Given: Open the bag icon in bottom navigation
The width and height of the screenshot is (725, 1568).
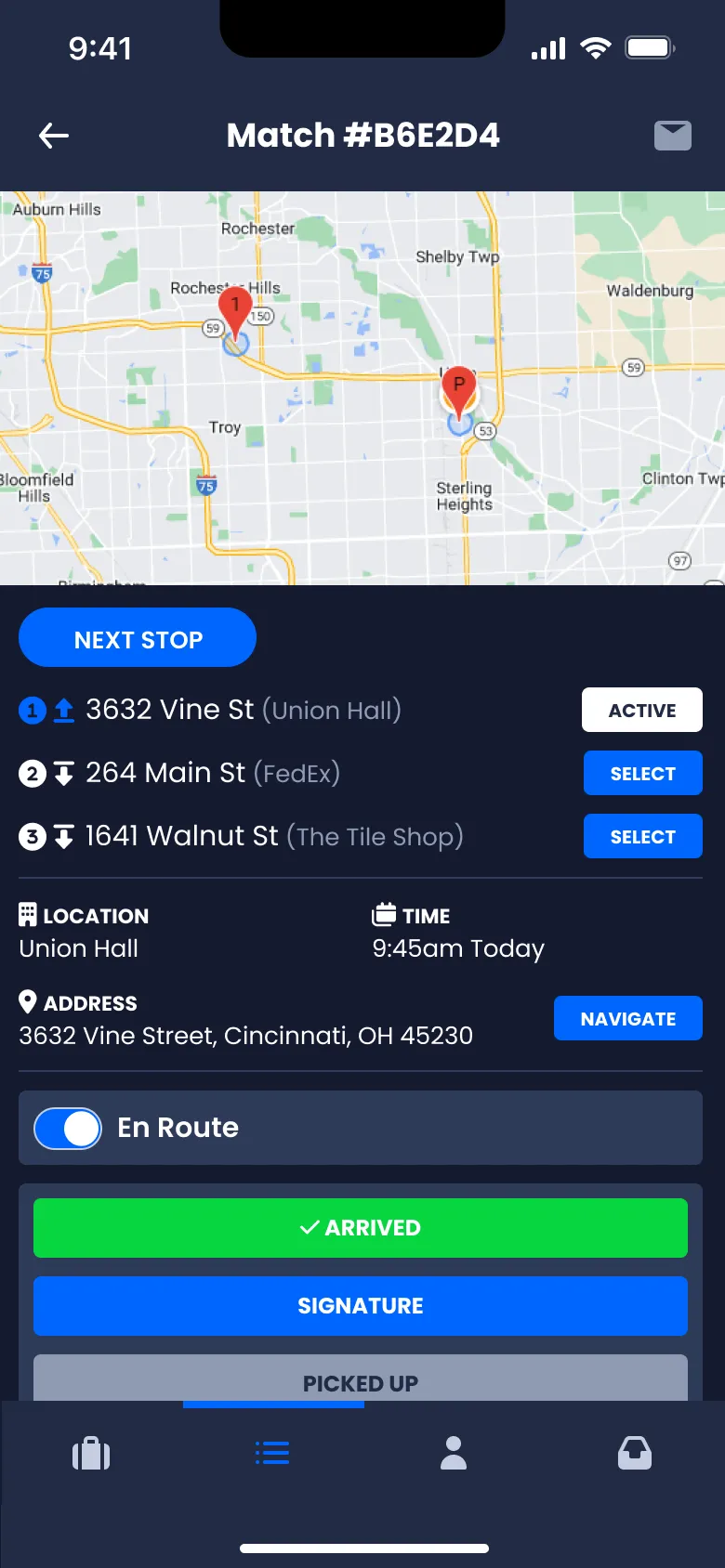Looking at the screenshot, I should (x=634, y=1452).
